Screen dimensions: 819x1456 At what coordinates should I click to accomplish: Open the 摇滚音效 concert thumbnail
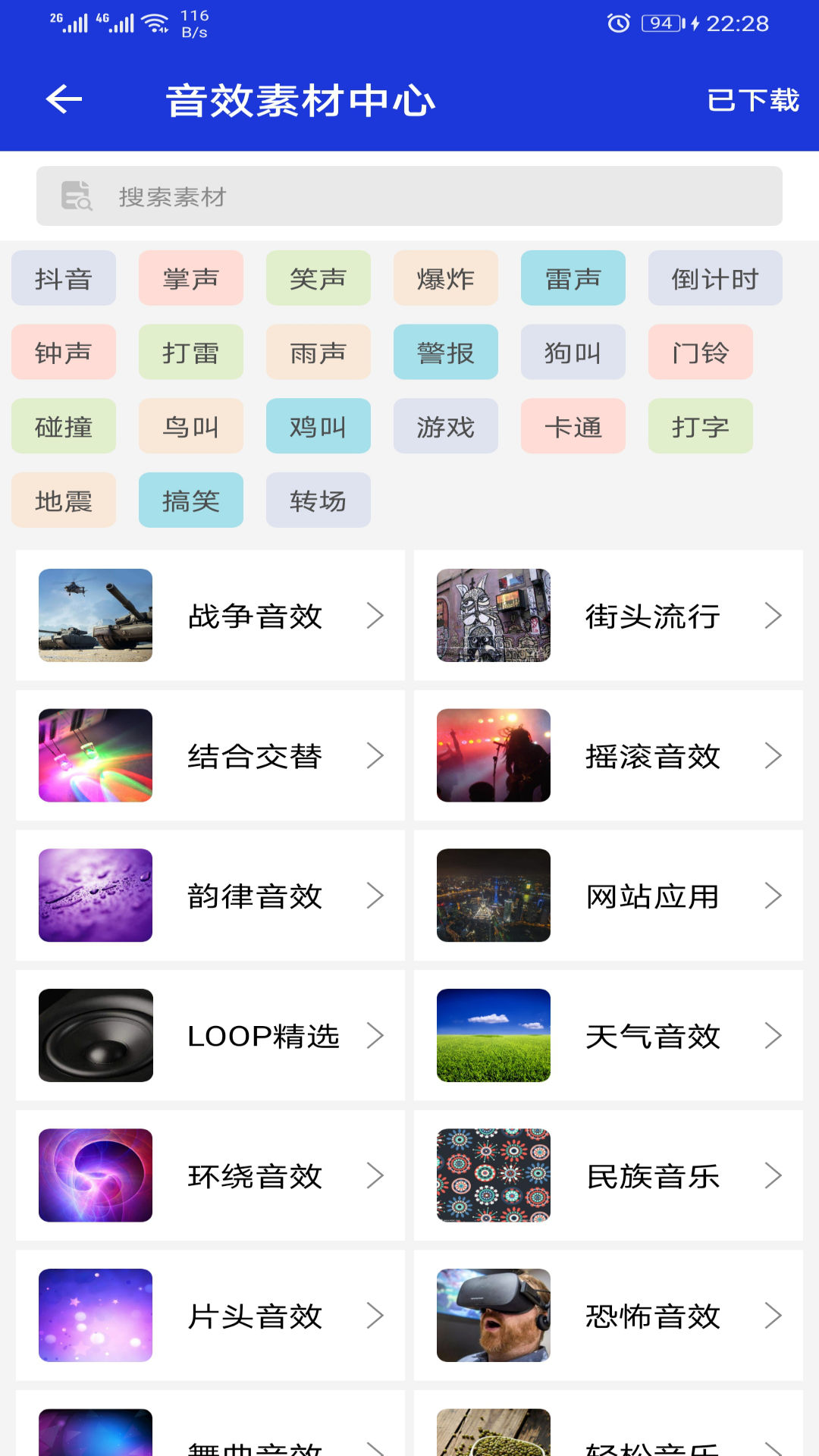(x=493, y=755)
